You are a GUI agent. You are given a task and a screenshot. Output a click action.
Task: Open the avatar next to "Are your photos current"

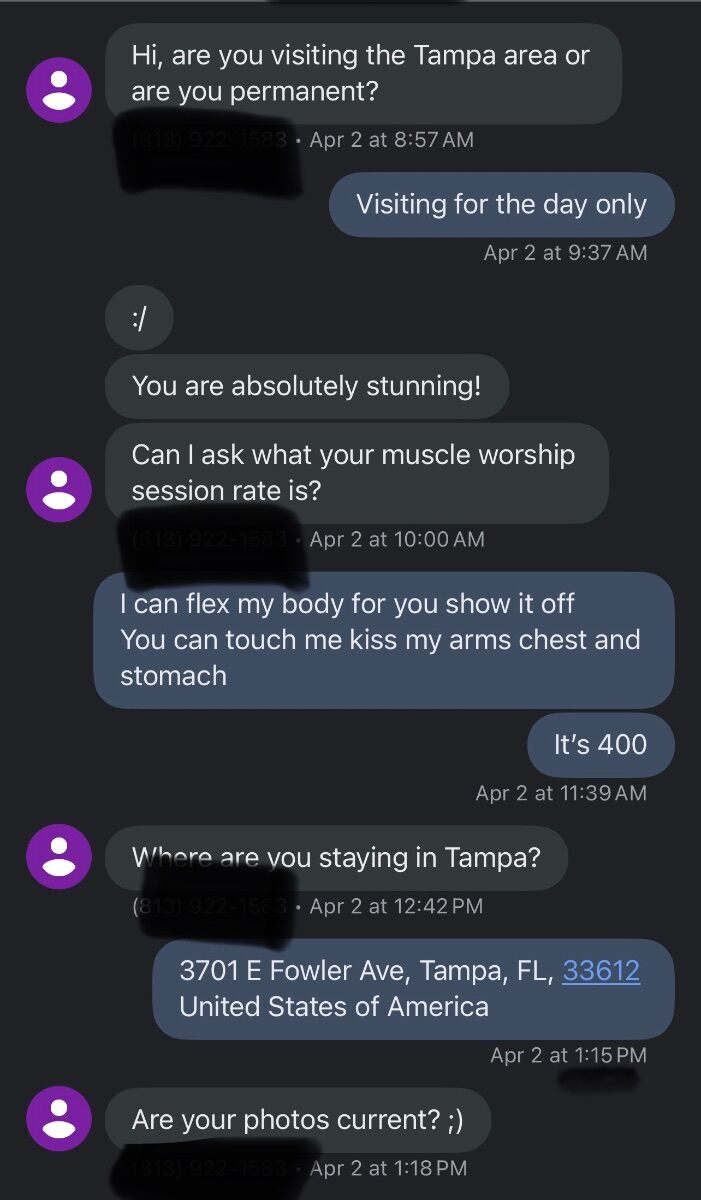pyautogui.click(x=59, y=1118)
